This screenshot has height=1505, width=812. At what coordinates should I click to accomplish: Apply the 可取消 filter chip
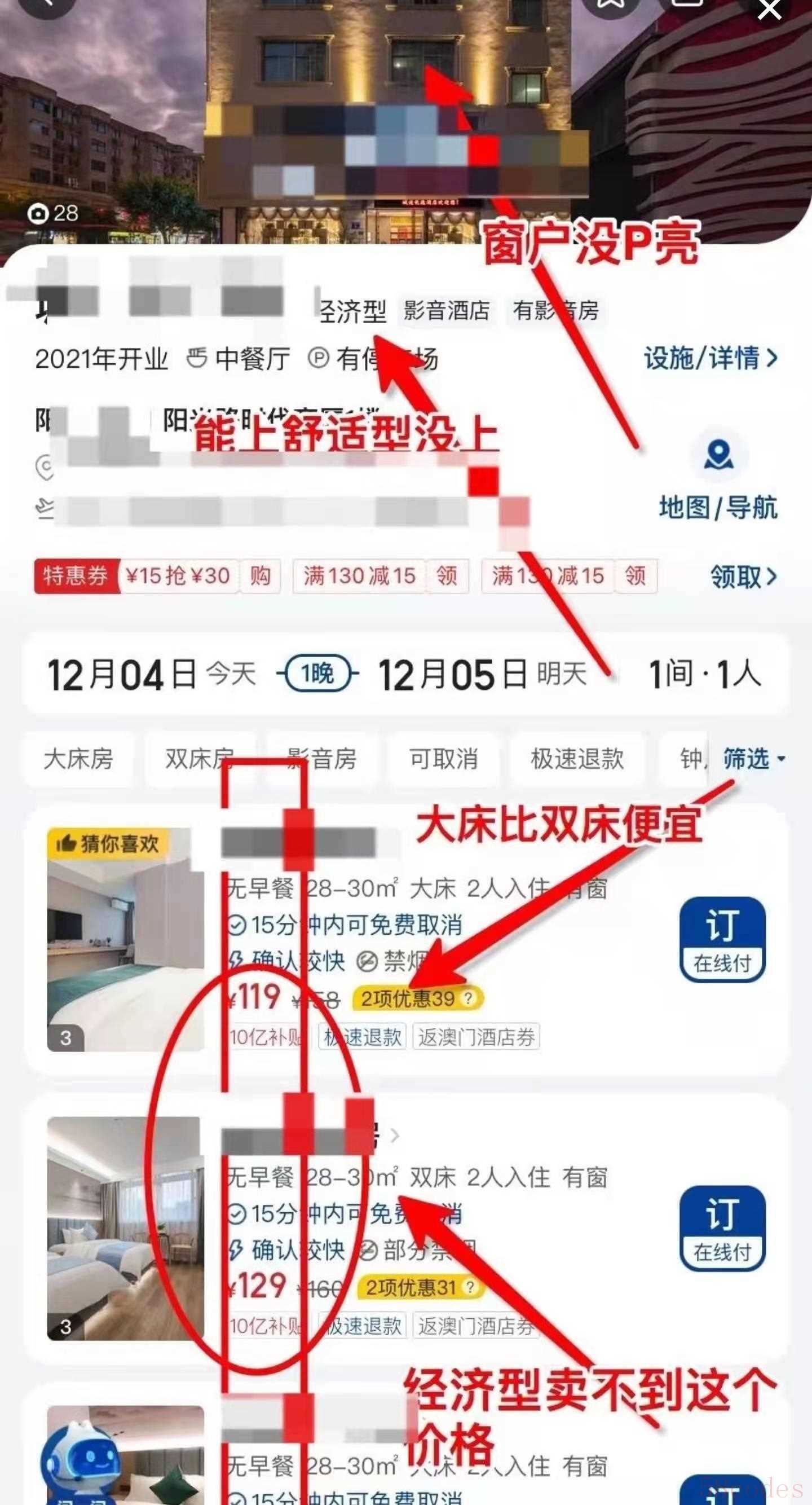pyautogui.click(x=443, y=759)
